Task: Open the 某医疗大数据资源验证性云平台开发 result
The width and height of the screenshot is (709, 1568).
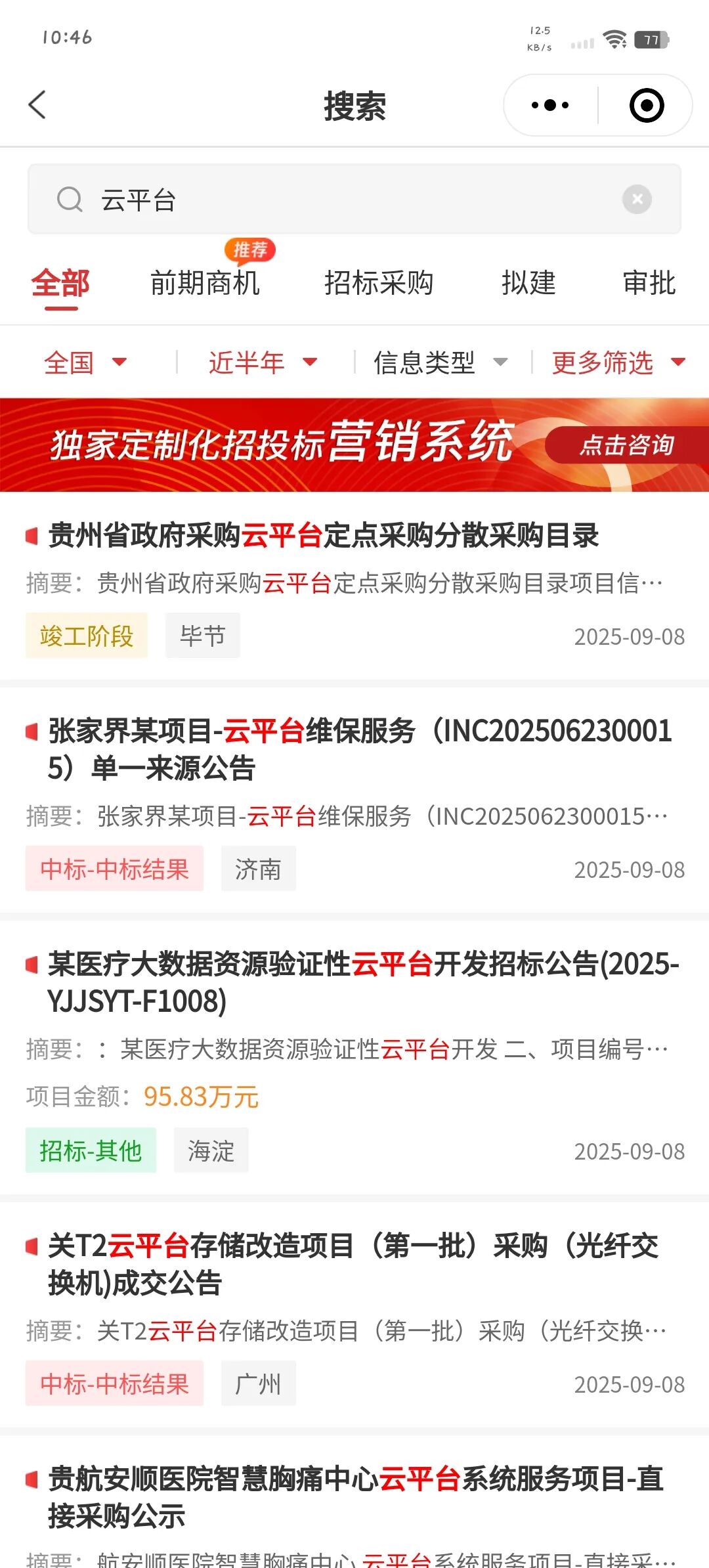Action: pos(362,982)
